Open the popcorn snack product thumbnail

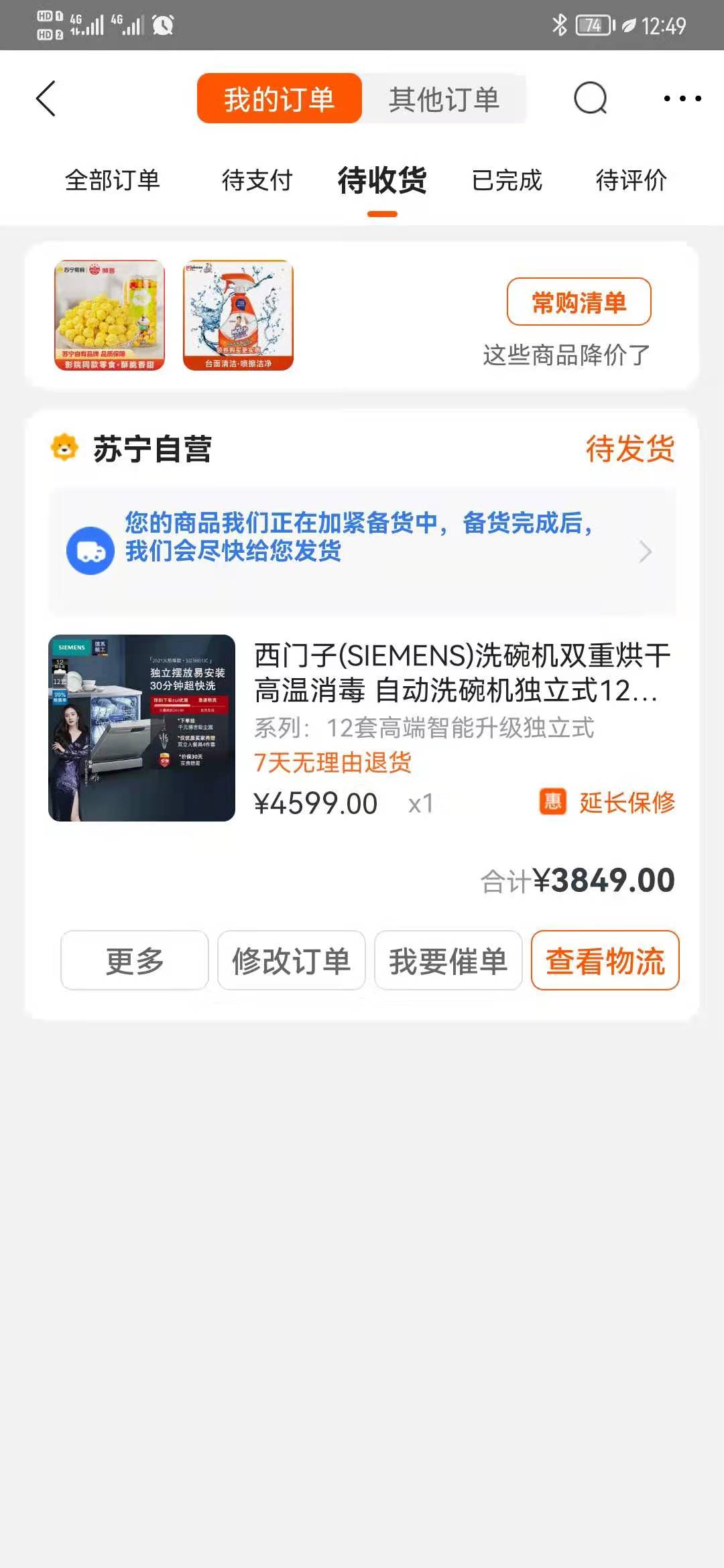pyautogui.click(x=109, y=315)
